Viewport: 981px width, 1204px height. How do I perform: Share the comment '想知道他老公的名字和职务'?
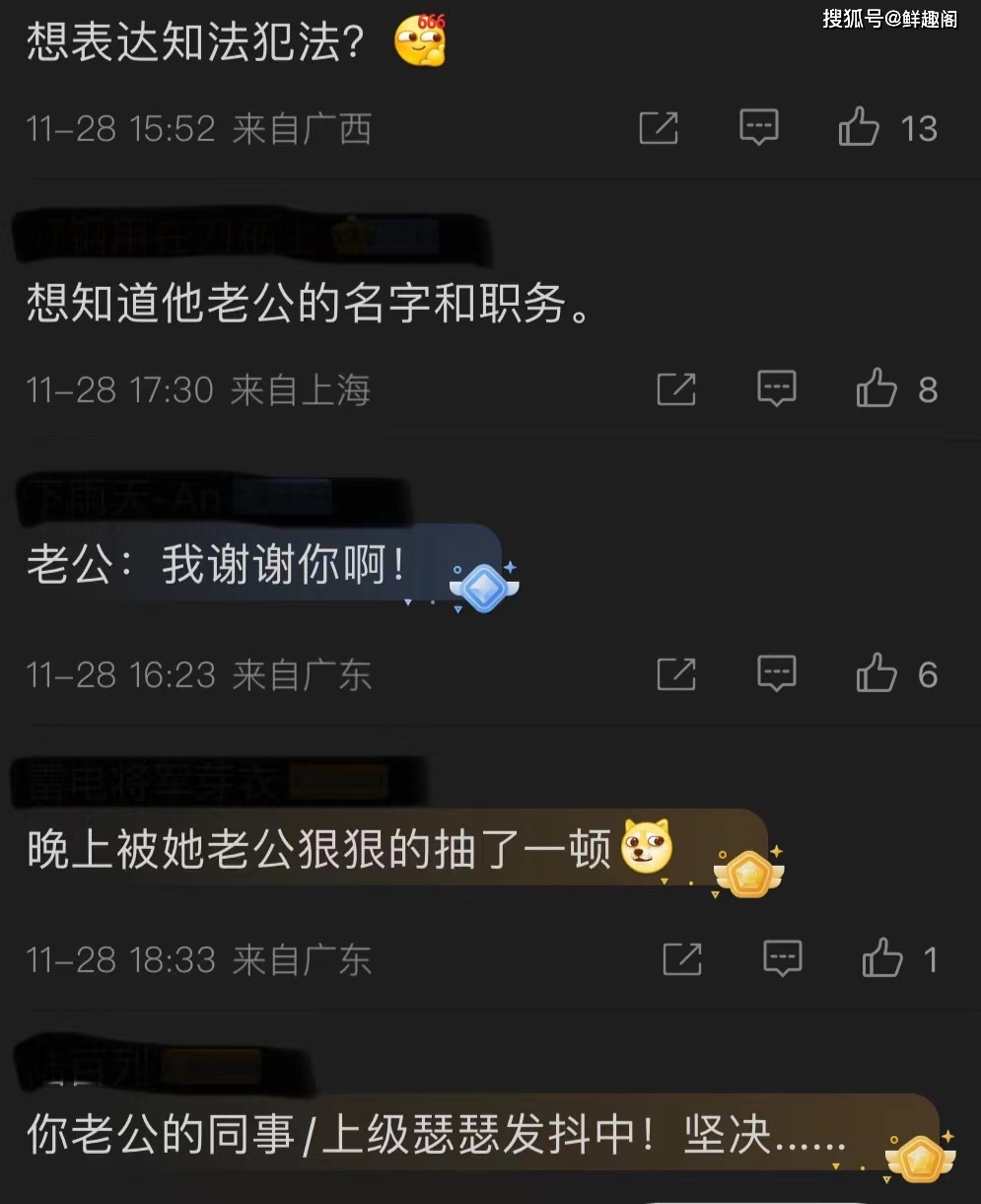[676, 390]
